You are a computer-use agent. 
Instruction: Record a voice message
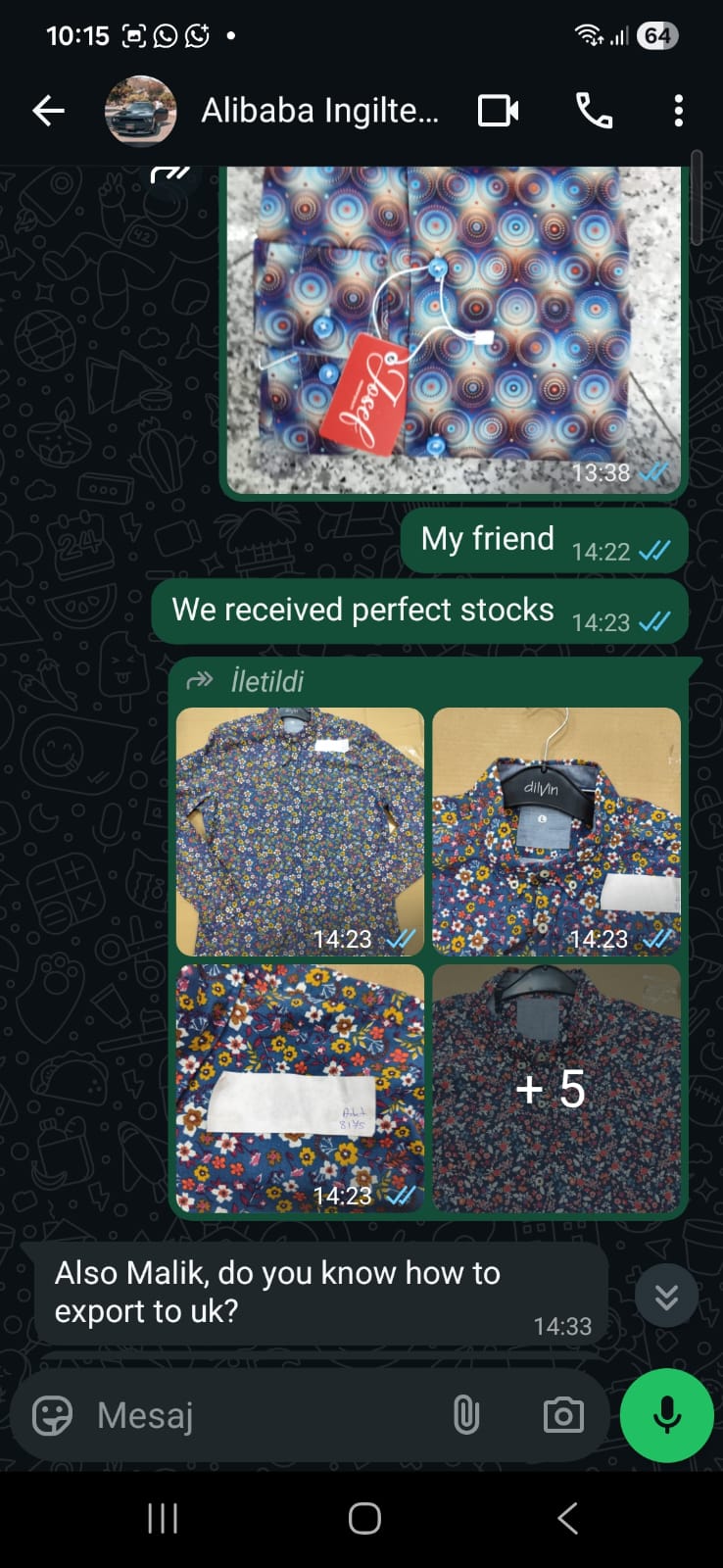pyautogui.click(x=666, y=1416)
